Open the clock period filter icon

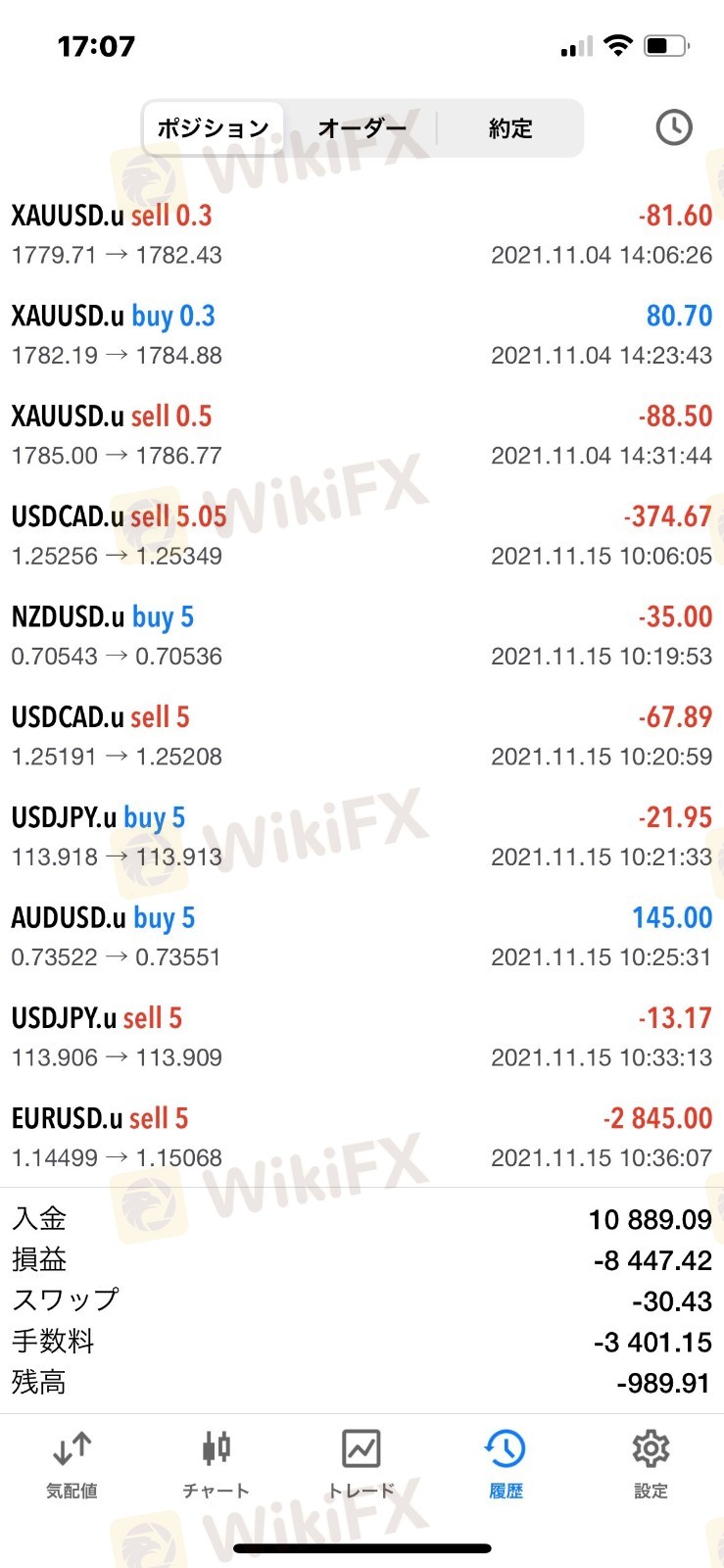pyautogui.click(x=674, y=127)
